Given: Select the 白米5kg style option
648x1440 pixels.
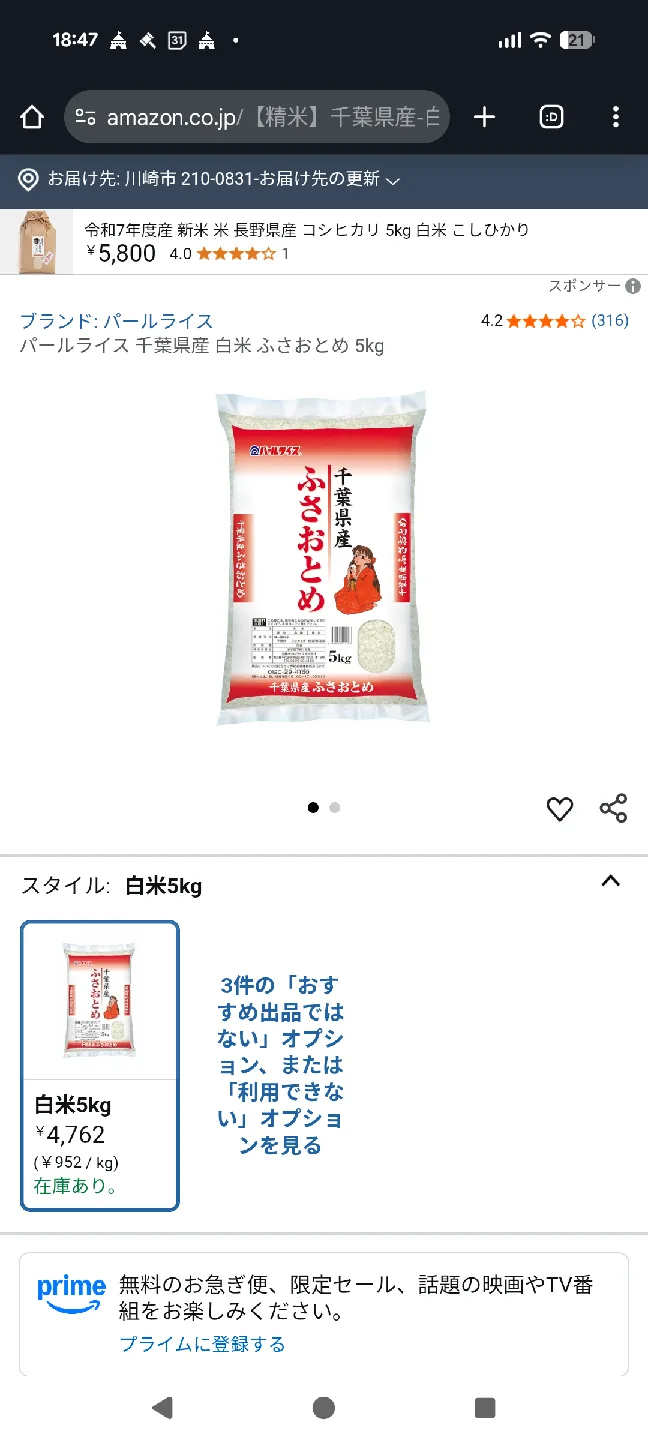Looking at the screenshot, I should (x=100, y=1065).
